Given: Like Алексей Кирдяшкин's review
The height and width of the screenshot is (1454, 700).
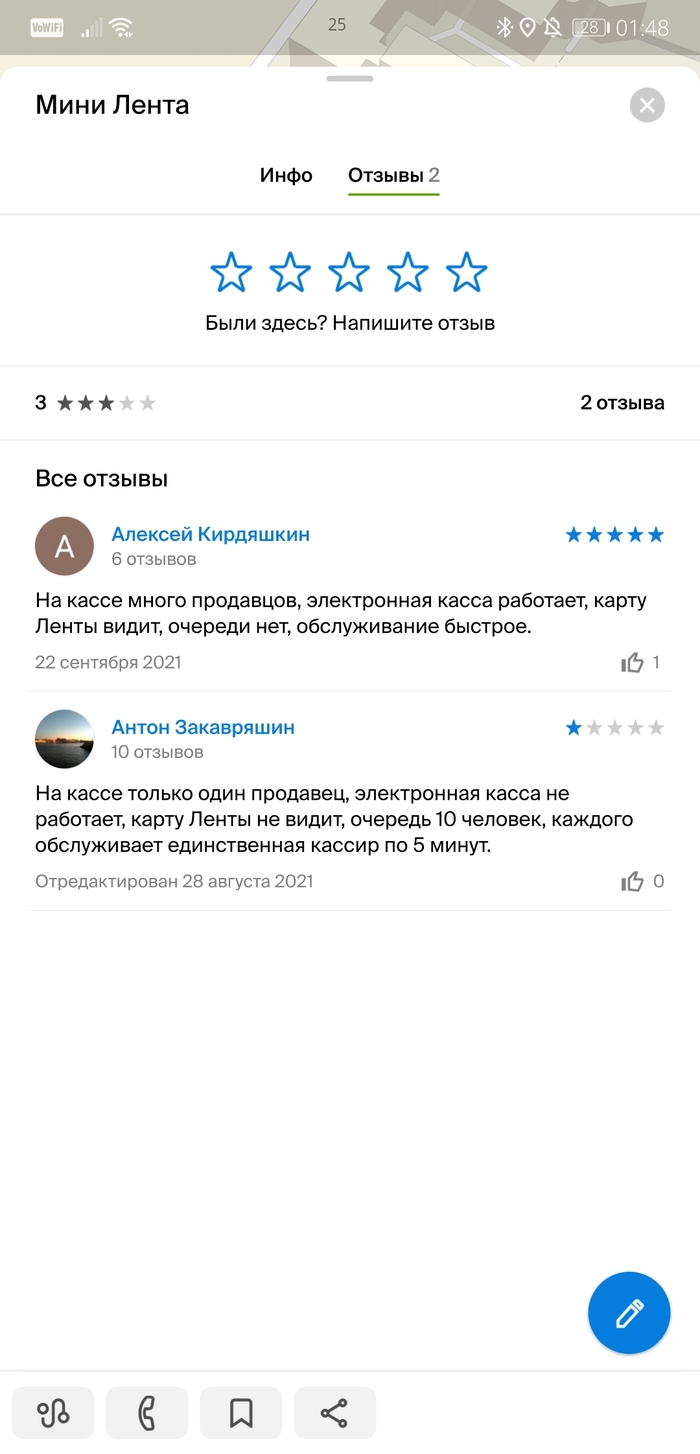Looking at the screenshot, I should pos(633,662).
